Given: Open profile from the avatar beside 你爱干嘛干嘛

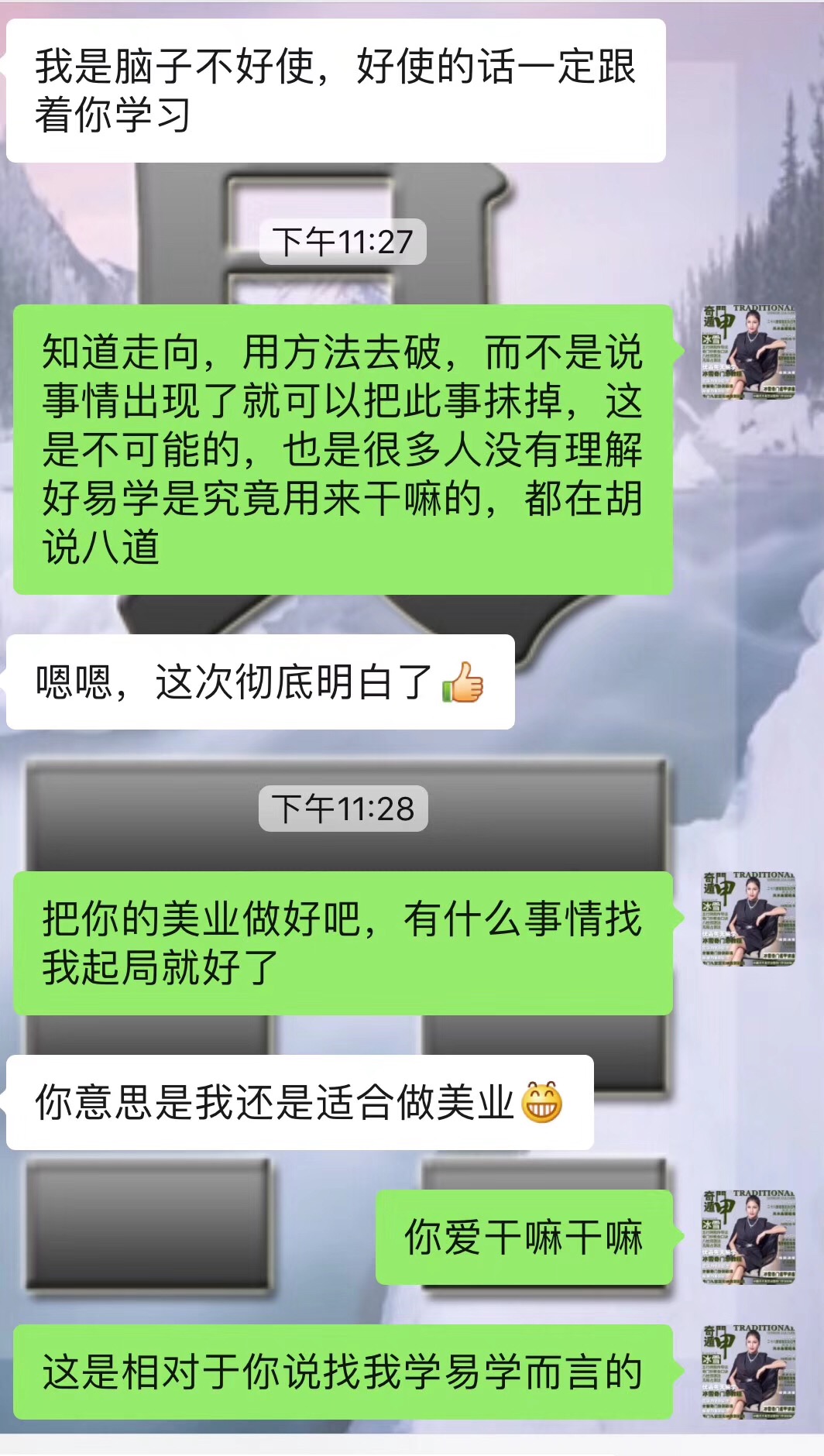Looking at the screenshot, I should click(748, 1237).
